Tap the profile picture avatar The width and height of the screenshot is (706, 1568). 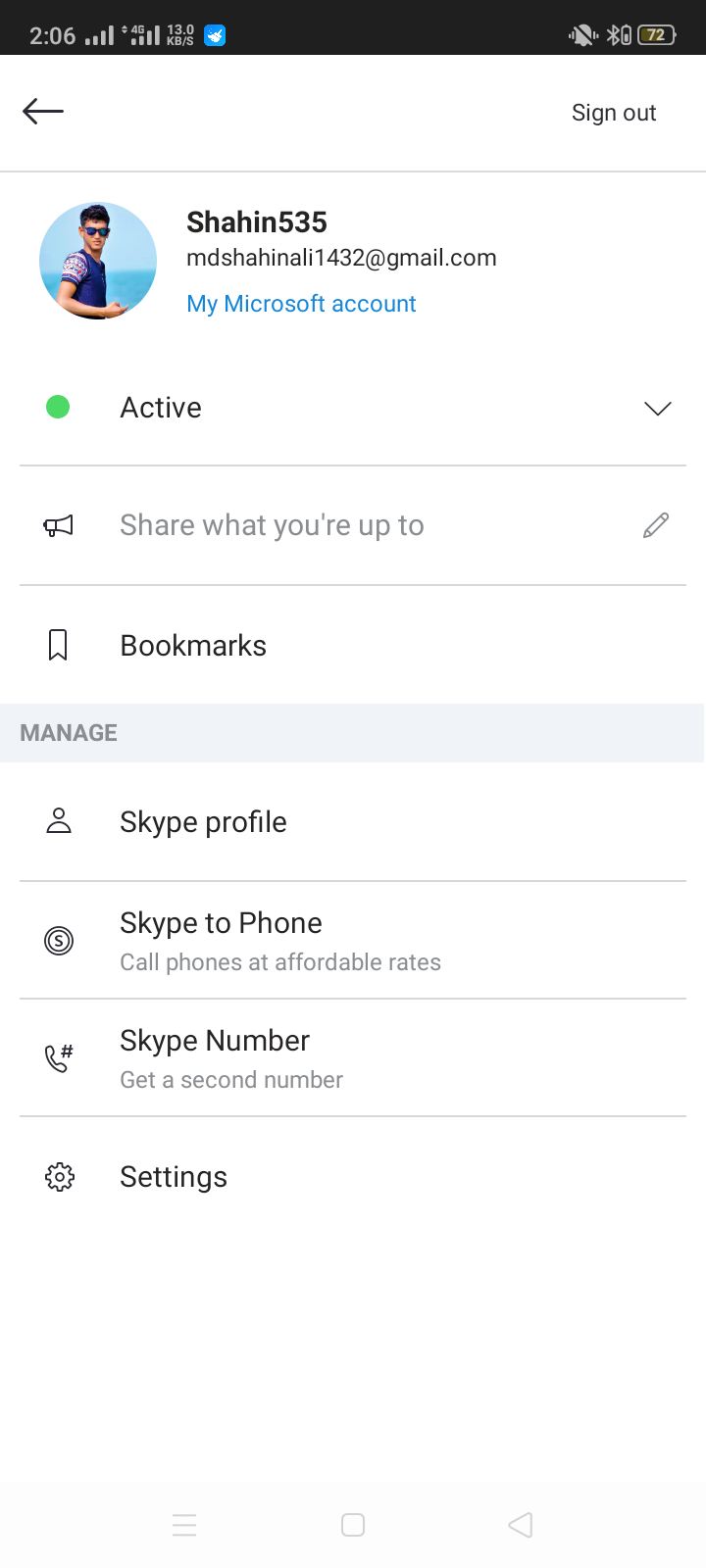click(x=98, y=261)
